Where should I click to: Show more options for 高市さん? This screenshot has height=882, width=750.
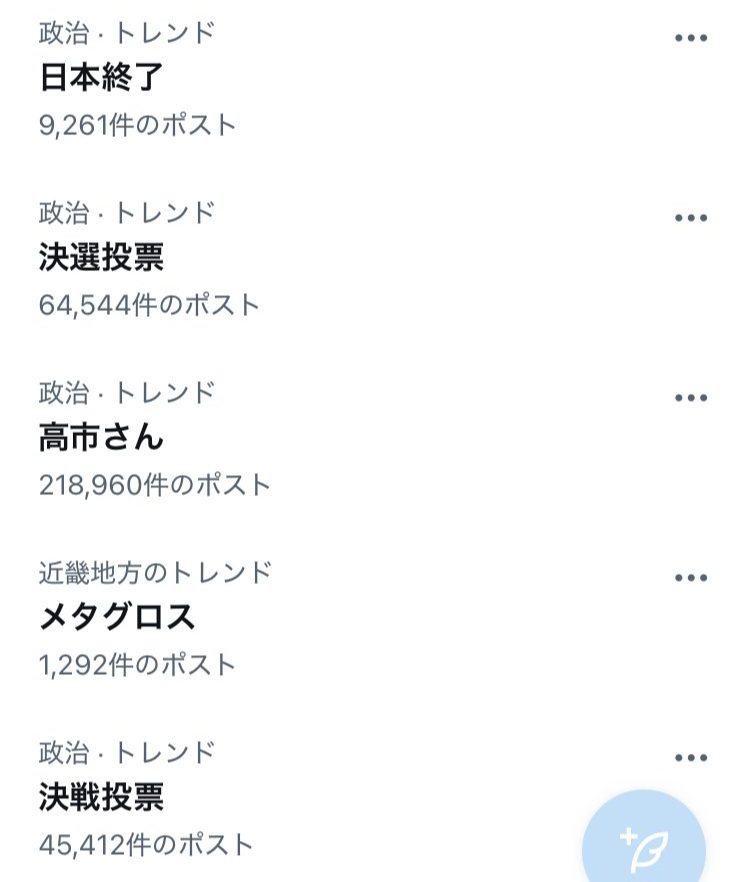click(691, 398)
